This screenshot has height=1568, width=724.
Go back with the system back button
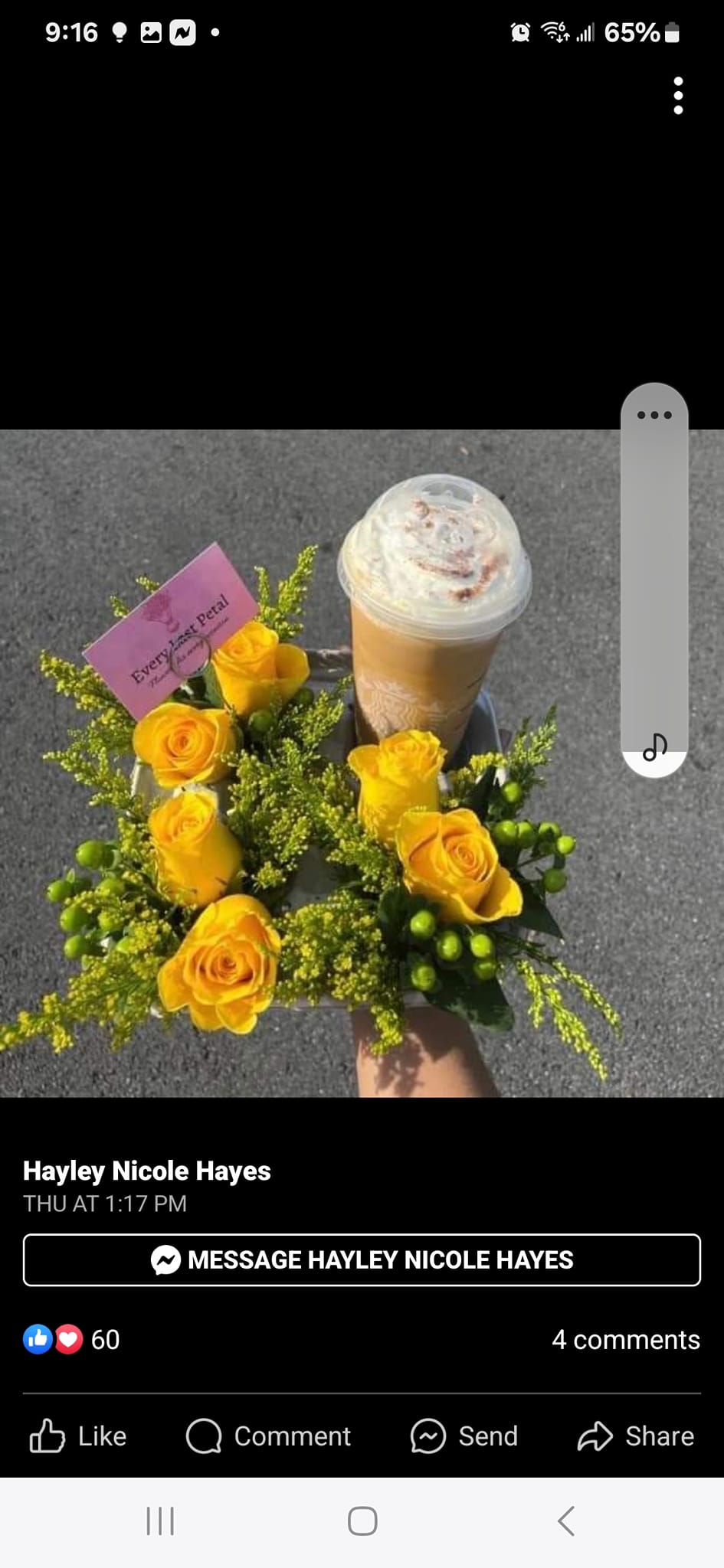pos(566,1521)
